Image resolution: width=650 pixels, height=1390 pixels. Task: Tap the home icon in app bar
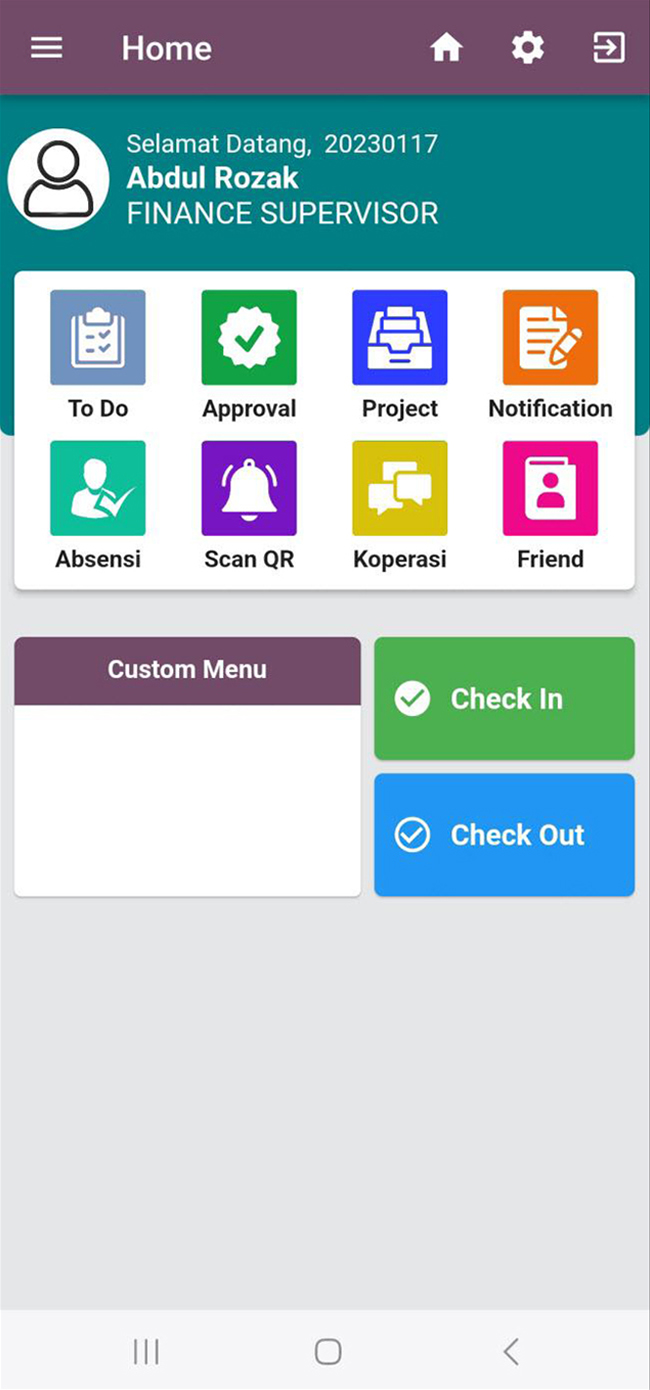446,48
